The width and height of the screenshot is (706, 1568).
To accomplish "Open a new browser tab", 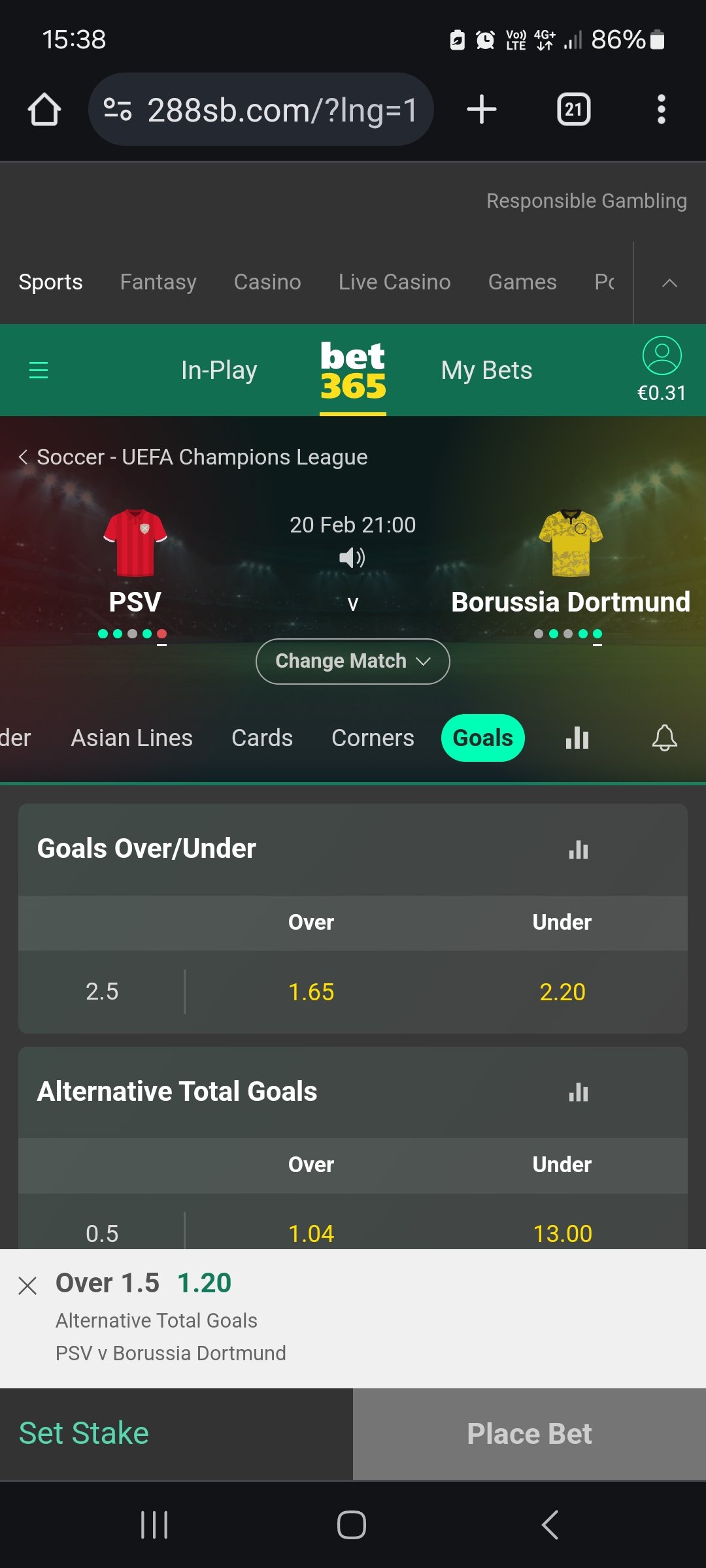I will tap(482, 109).
